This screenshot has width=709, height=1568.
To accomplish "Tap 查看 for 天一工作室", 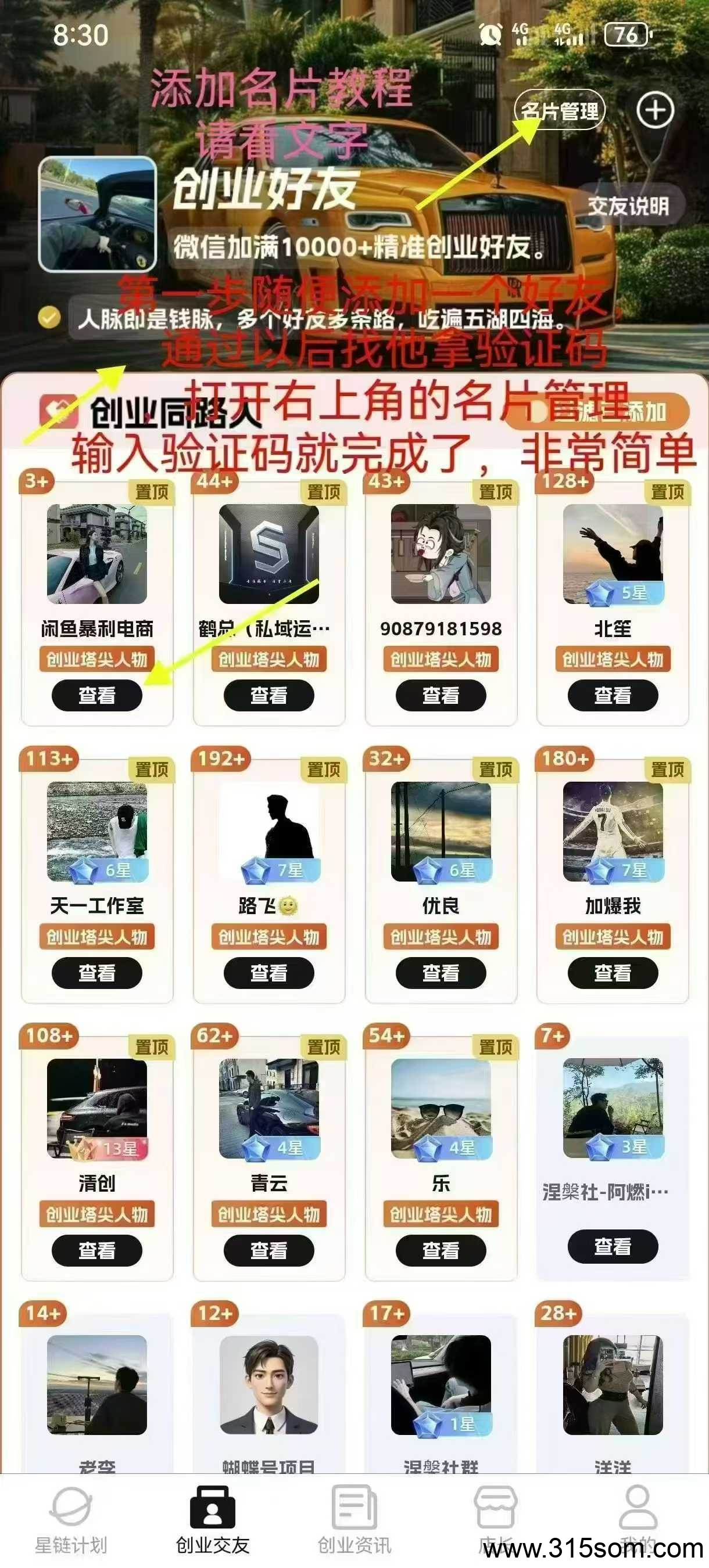I will 97,972.
